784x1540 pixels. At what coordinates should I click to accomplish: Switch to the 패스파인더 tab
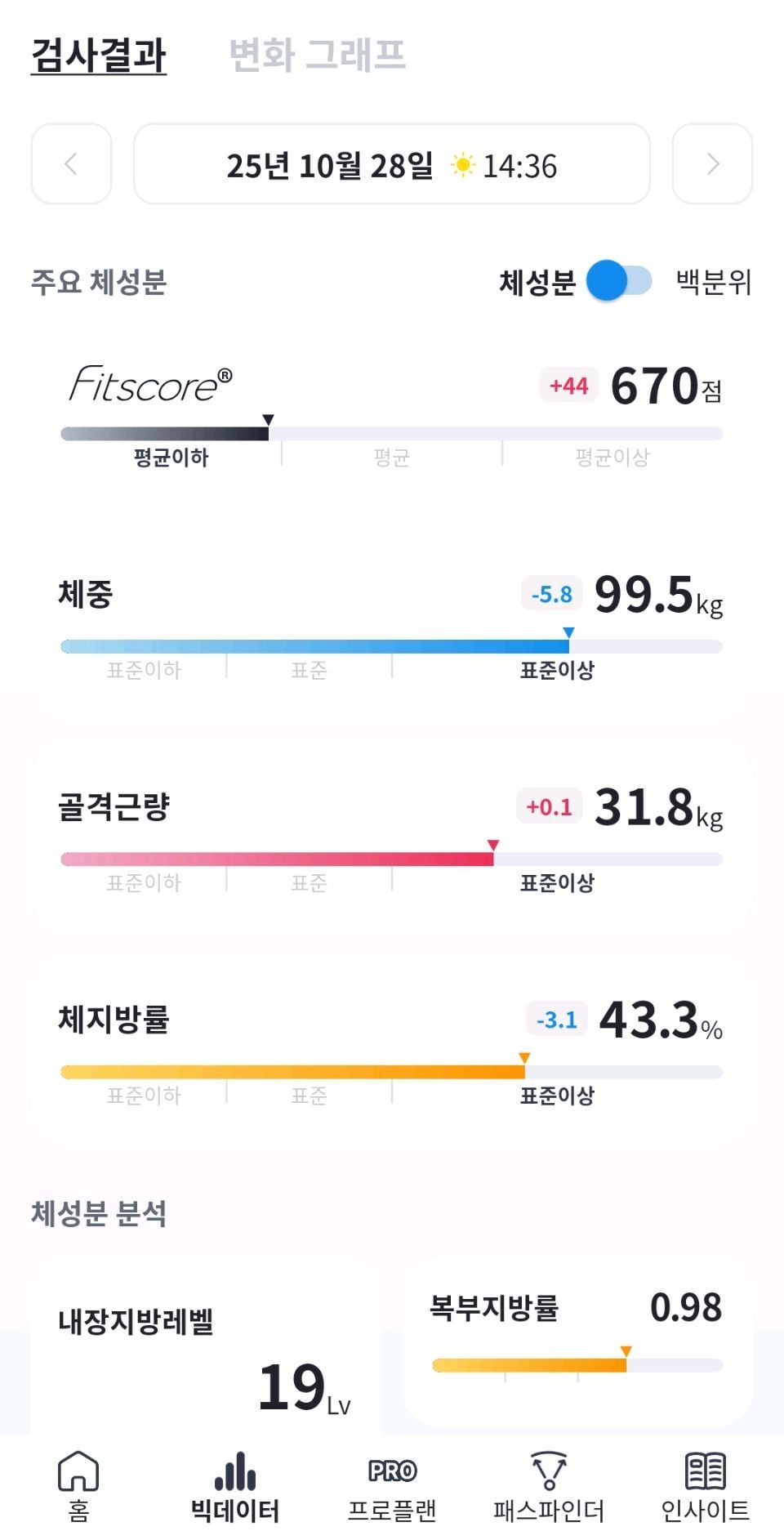[x=549, y=1487]
